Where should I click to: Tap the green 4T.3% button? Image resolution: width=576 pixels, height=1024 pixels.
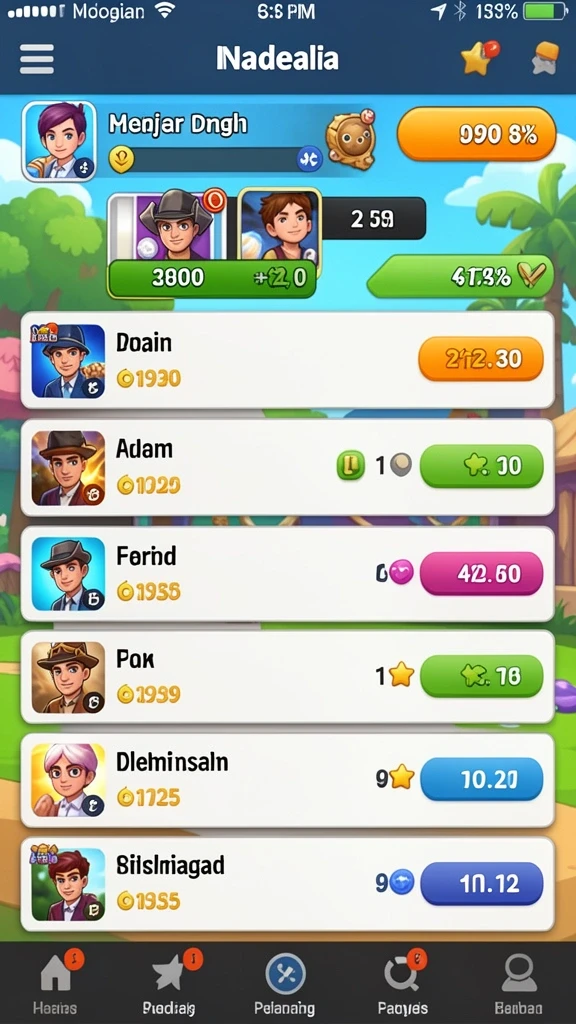point(461,277)
